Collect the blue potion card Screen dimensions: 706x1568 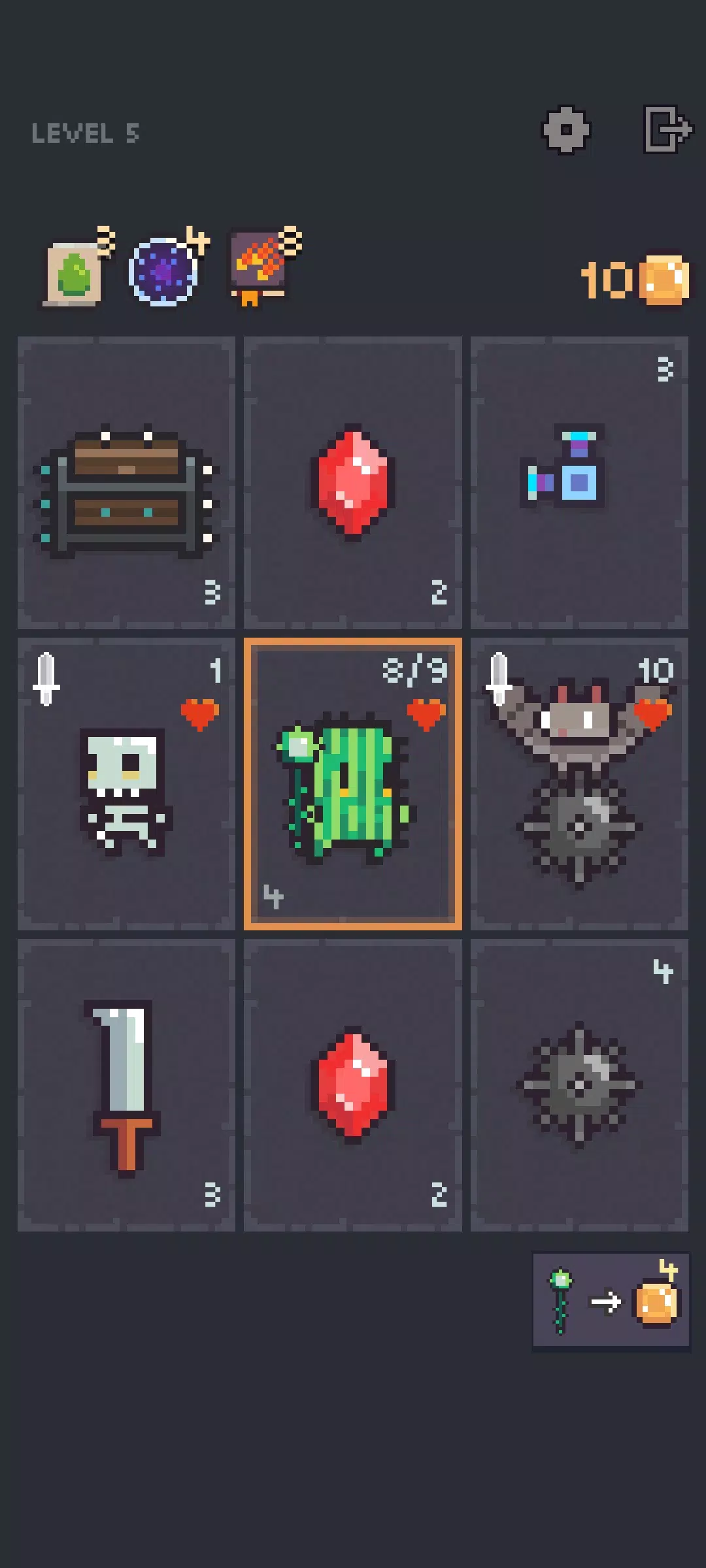point(579,483)
